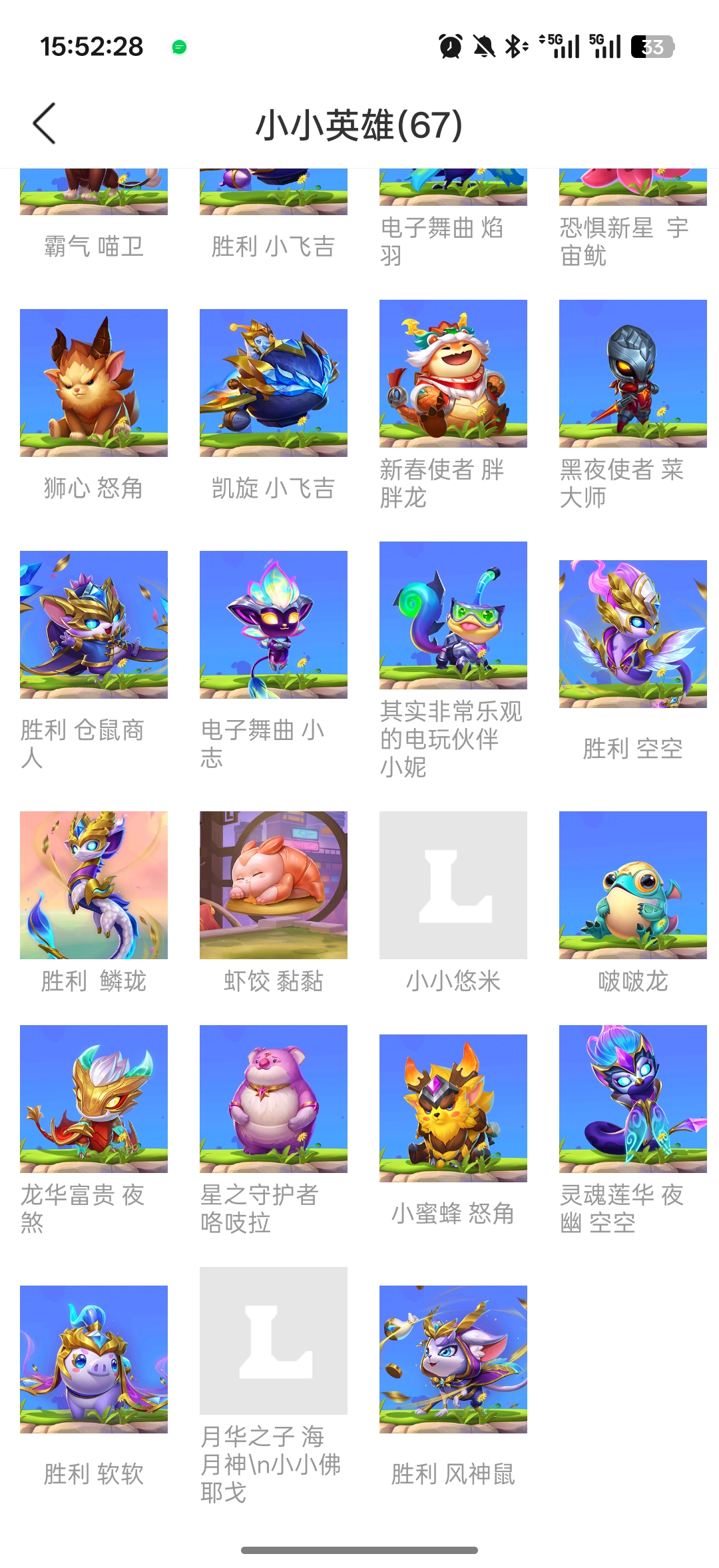
Task: Go back using the top-left arrow
Action: point(45,124)
